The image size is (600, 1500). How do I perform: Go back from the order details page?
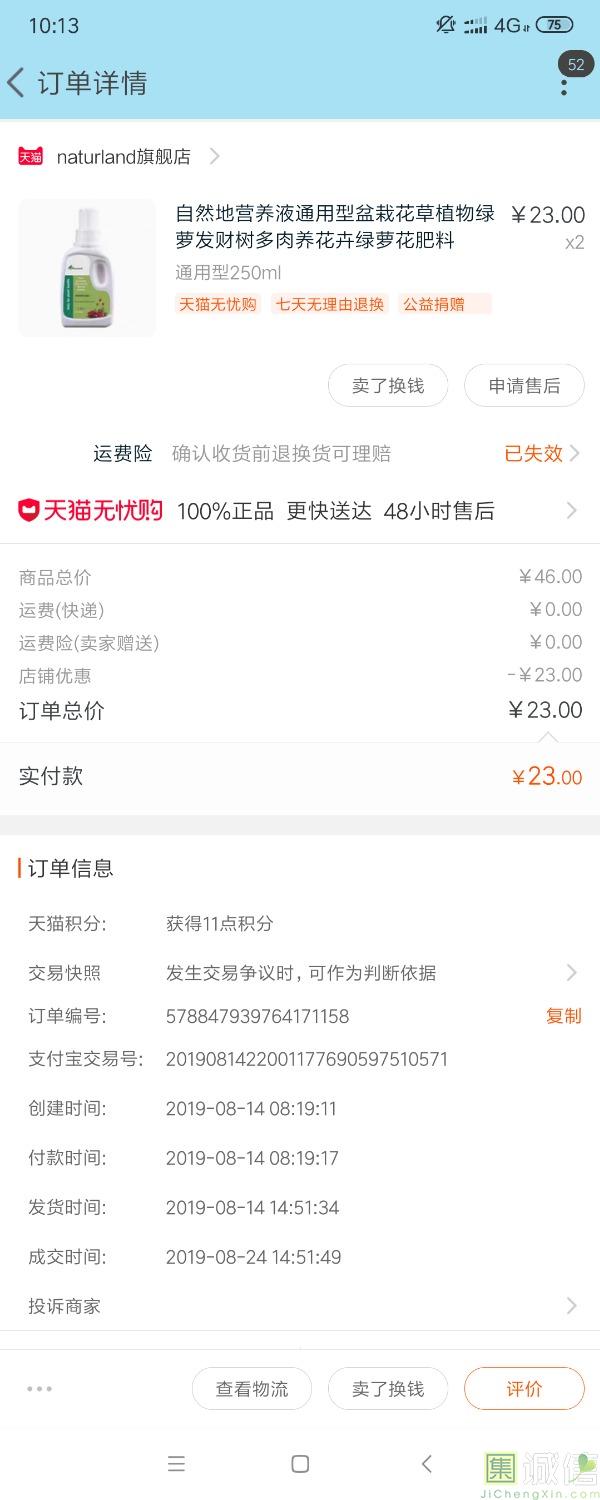pos(17,82)
